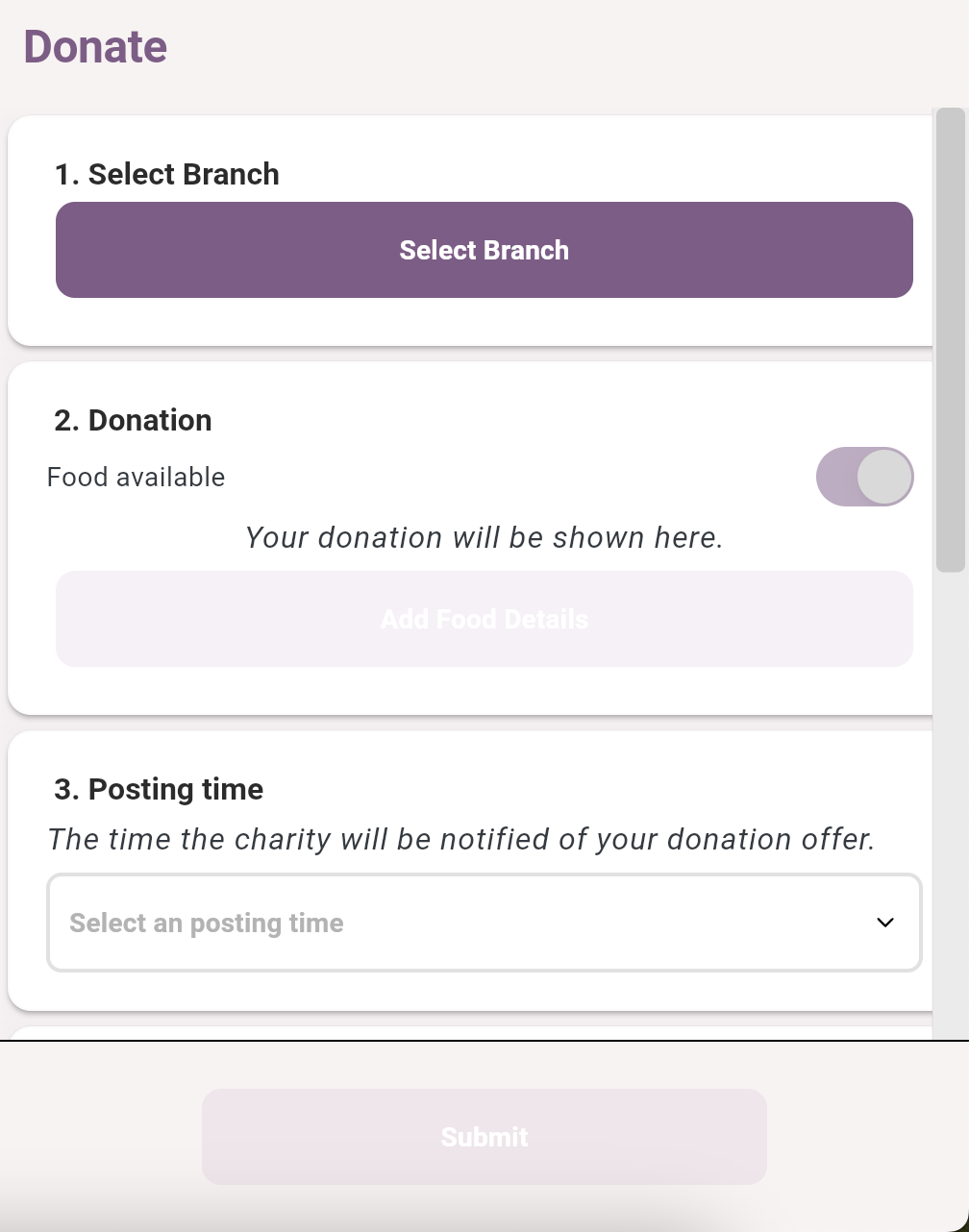Submit the donation form

(x=484, y=1137)
